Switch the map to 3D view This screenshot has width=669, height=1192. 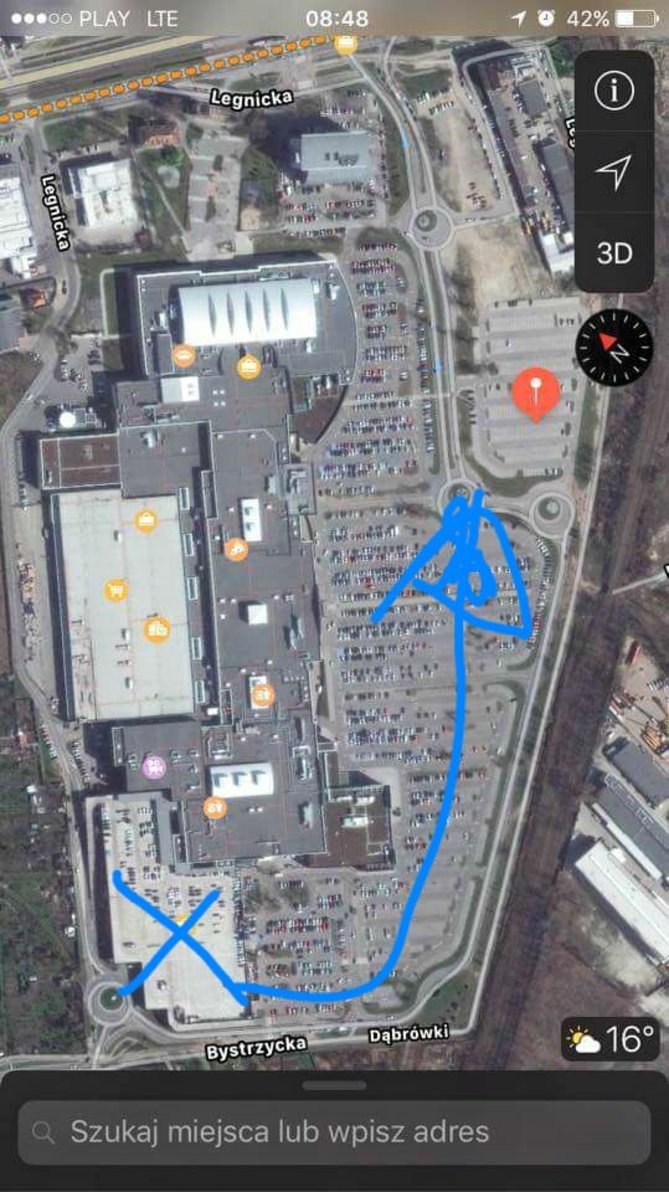pos(614,252)
